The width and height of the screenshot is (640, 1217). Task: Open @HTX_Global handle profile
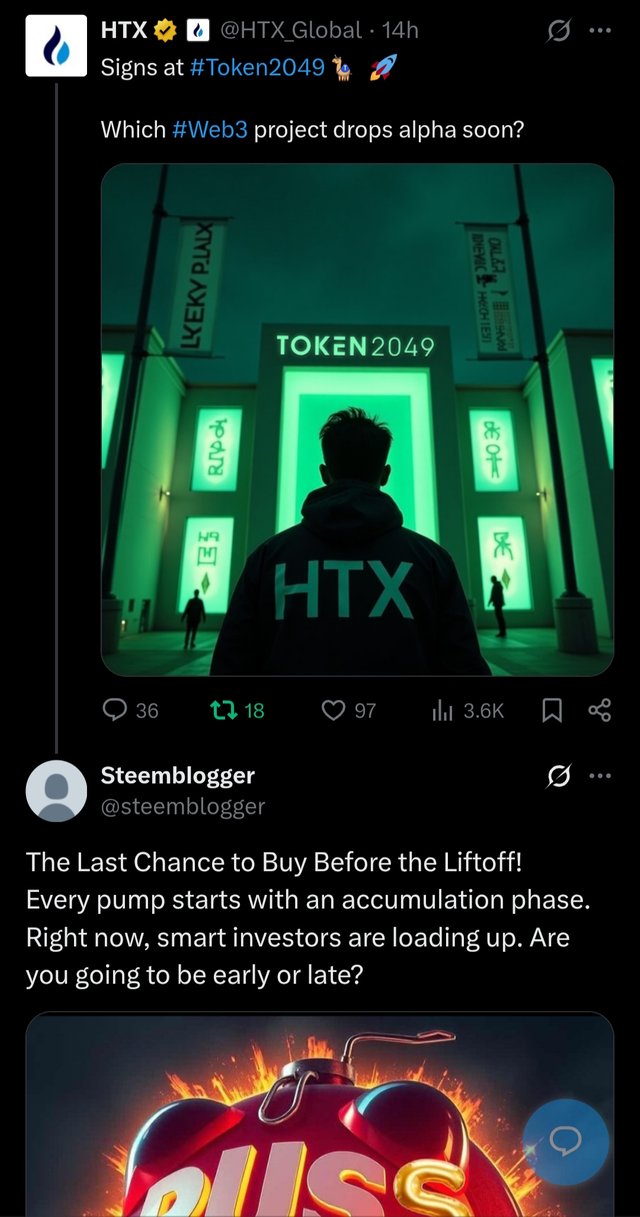[289, 31]
